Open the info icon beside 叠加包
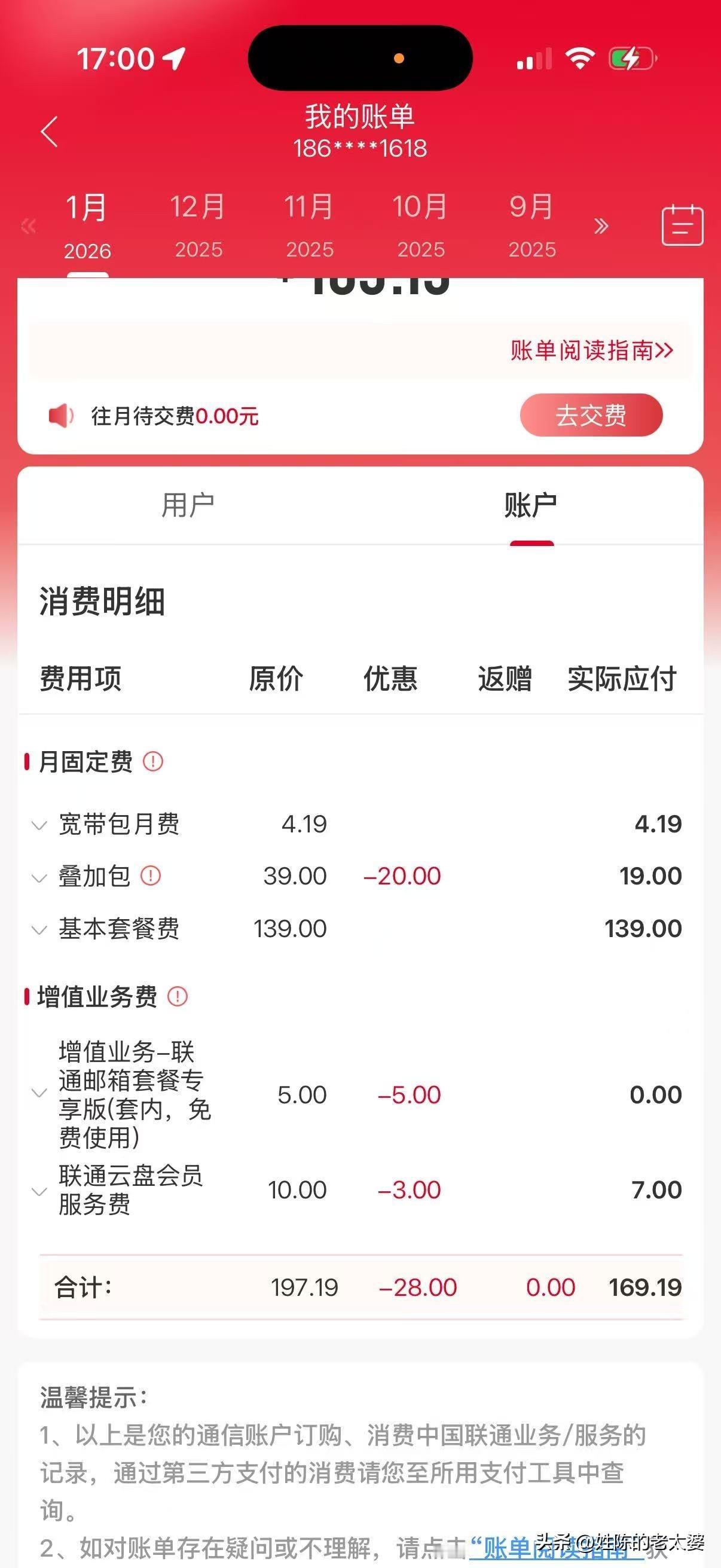Viewport: 721px width, 1568px height. click(x=151, y=877)
